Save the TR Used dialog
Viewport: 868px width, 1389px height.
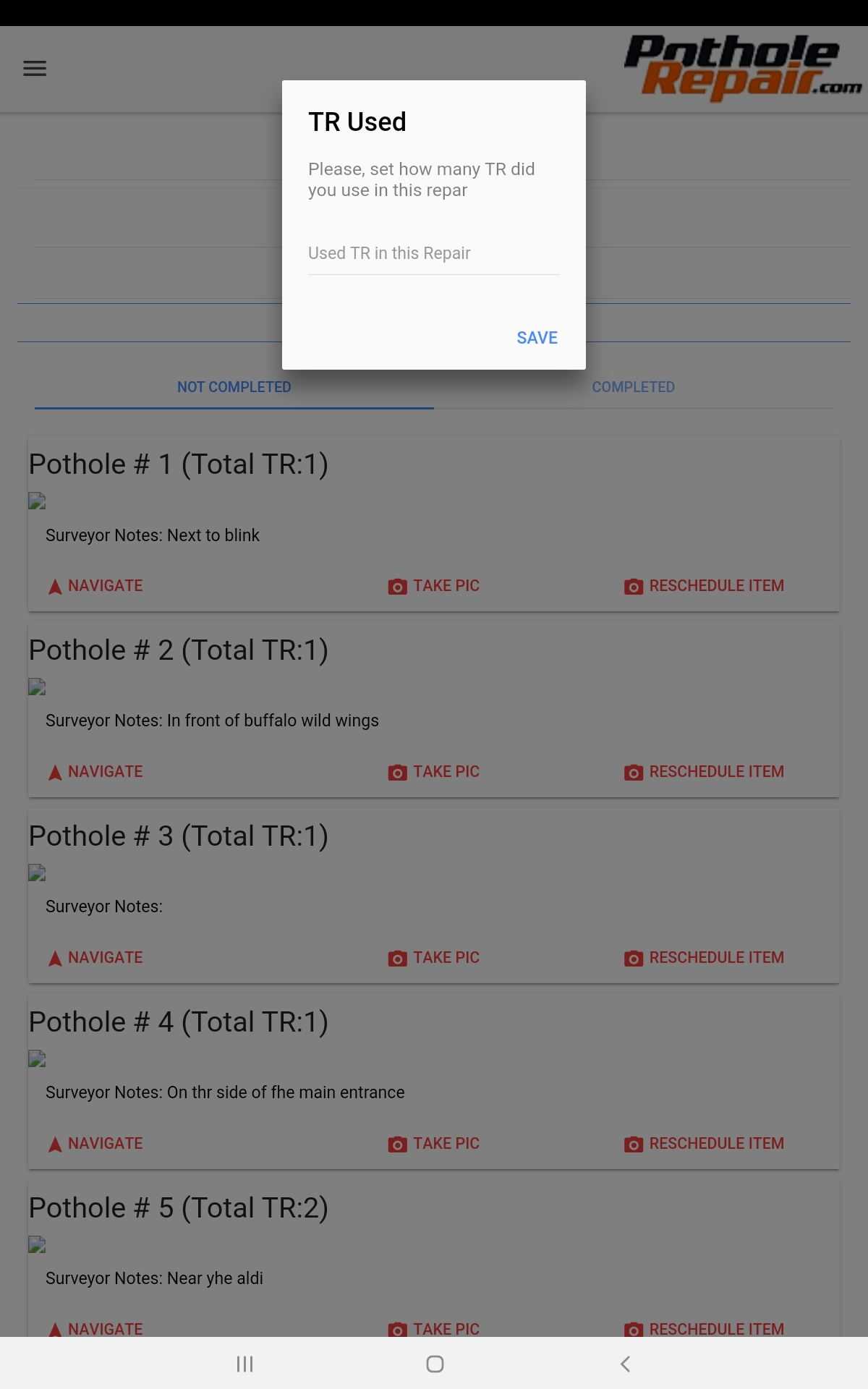(x=537, y=338)
